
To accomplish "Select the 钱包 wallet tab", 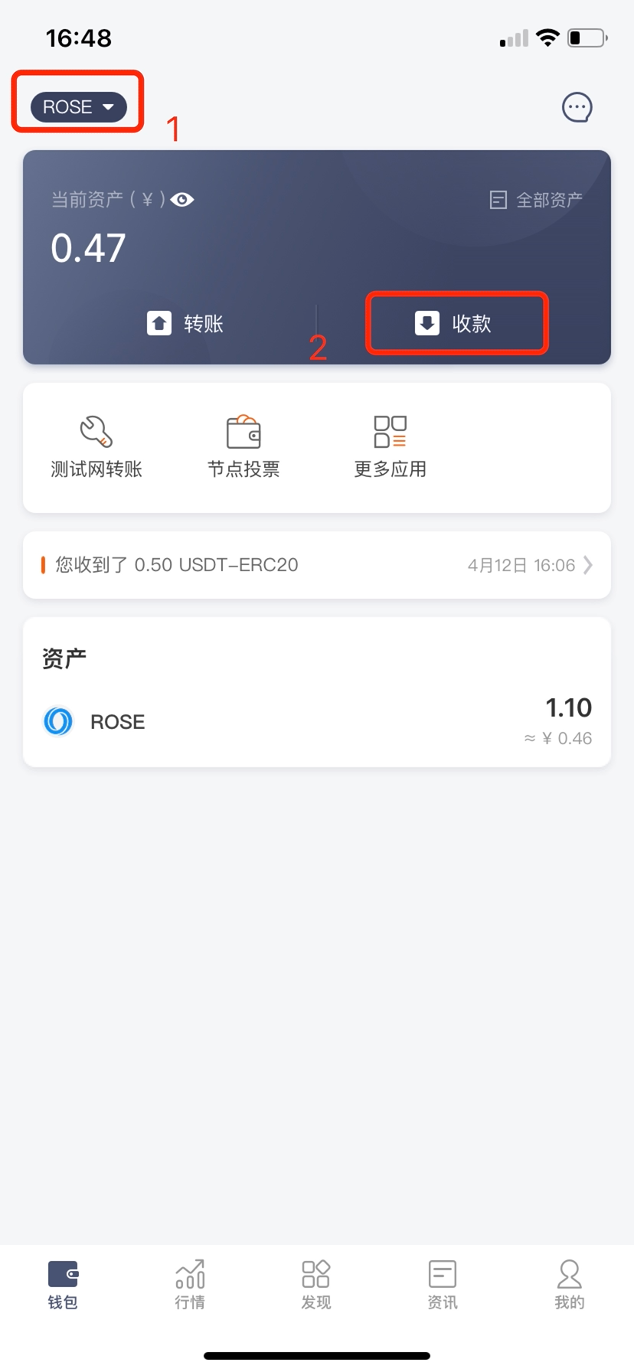I will pyautogui.click(x=63, y=1285).
